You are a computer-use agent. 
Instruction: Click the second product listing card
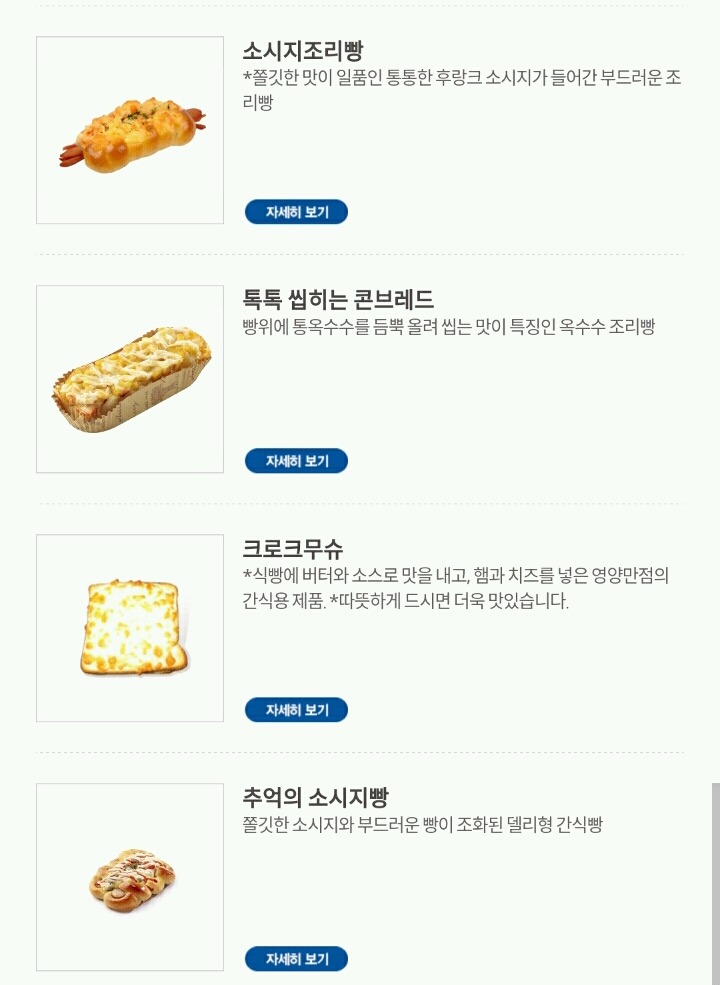[360, 375]
